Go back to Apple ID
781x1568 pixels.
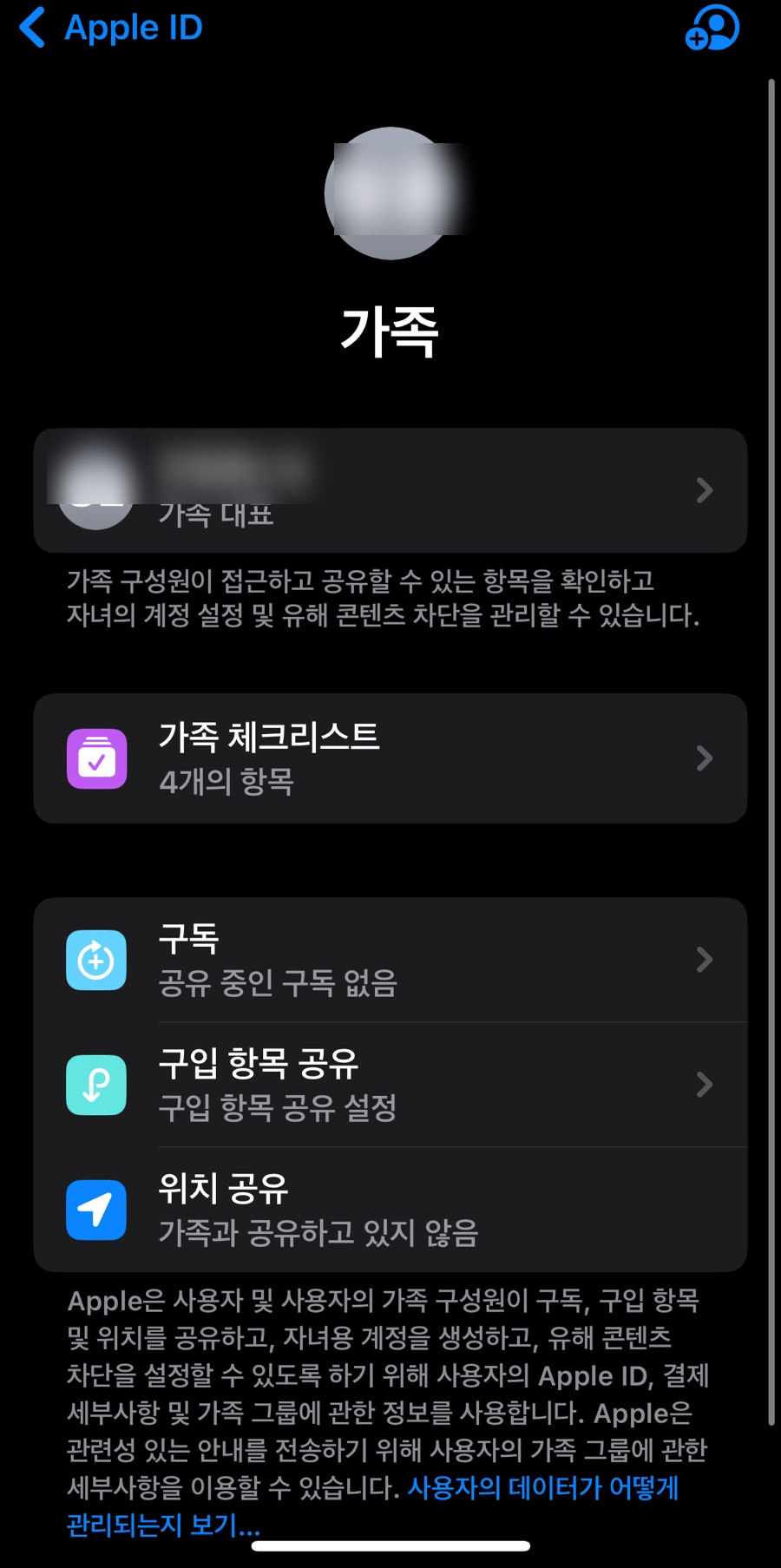pos(110,28)
